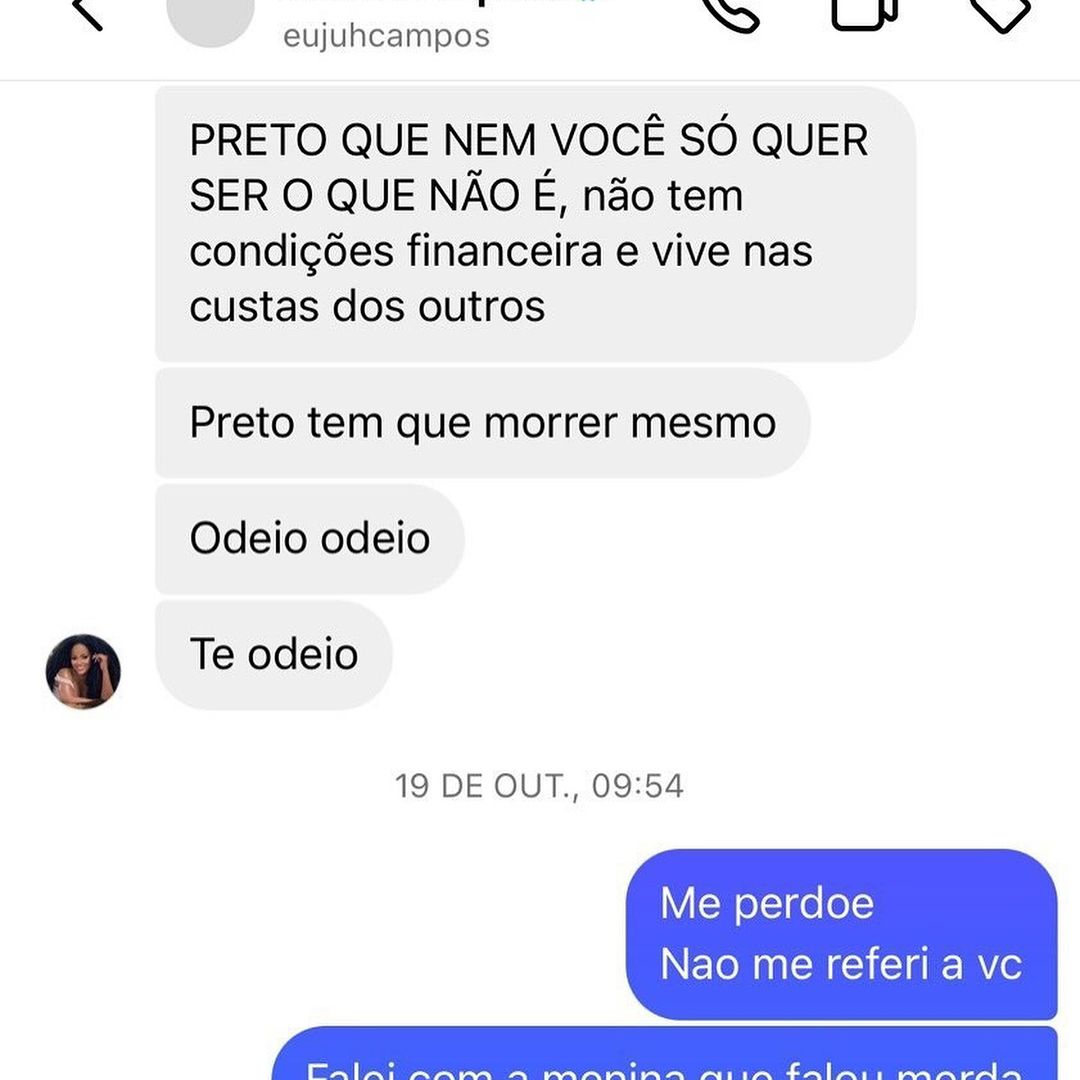1080x1080 pixels.
Task: Start an audio call with eujuhcampos
Action: coord(730,14)
